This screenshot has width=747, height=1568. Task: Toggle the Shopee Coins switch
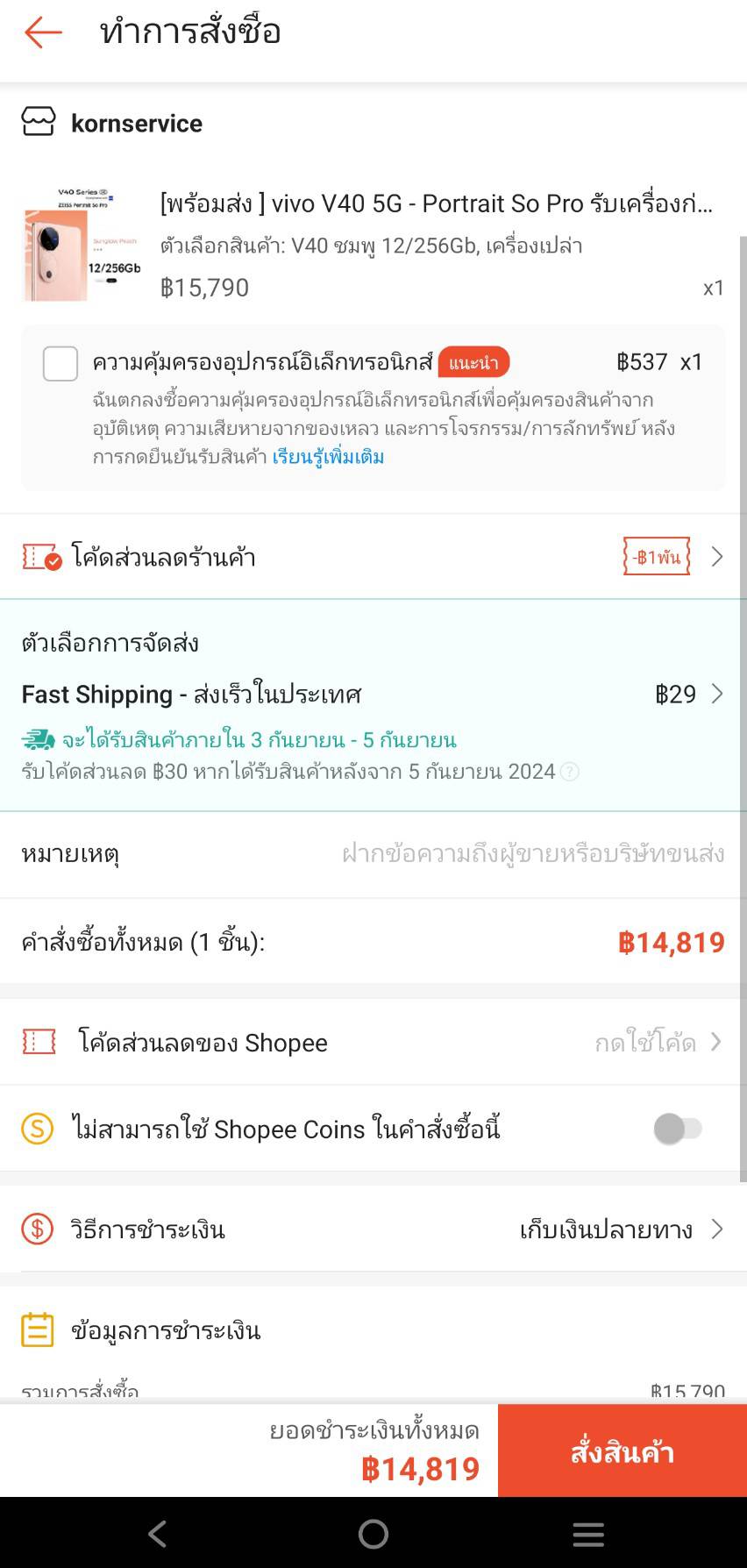point(678,1129)
